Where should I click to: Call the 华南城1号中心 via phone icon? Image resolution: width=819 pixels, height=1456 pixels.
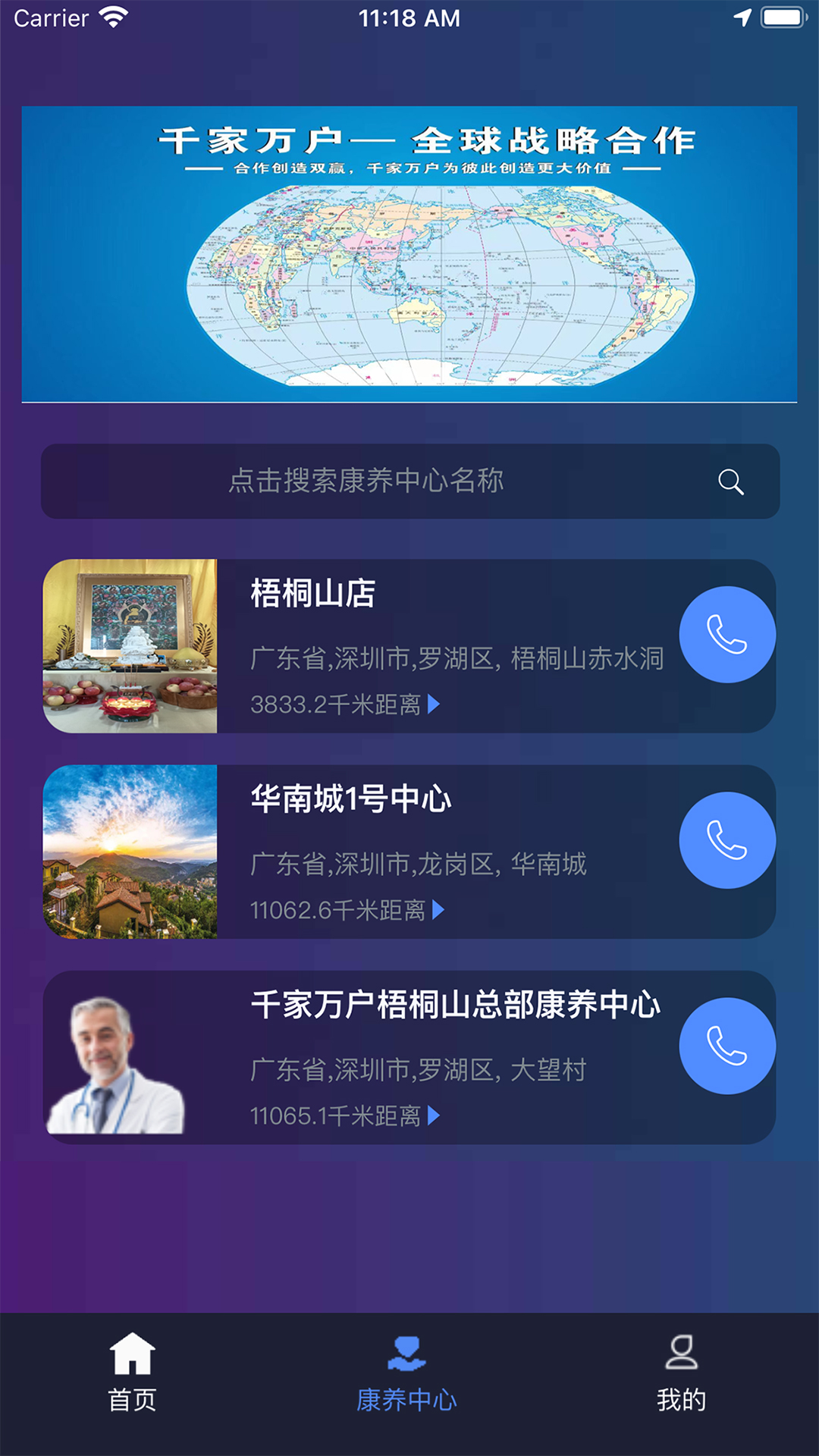point(726,839)
